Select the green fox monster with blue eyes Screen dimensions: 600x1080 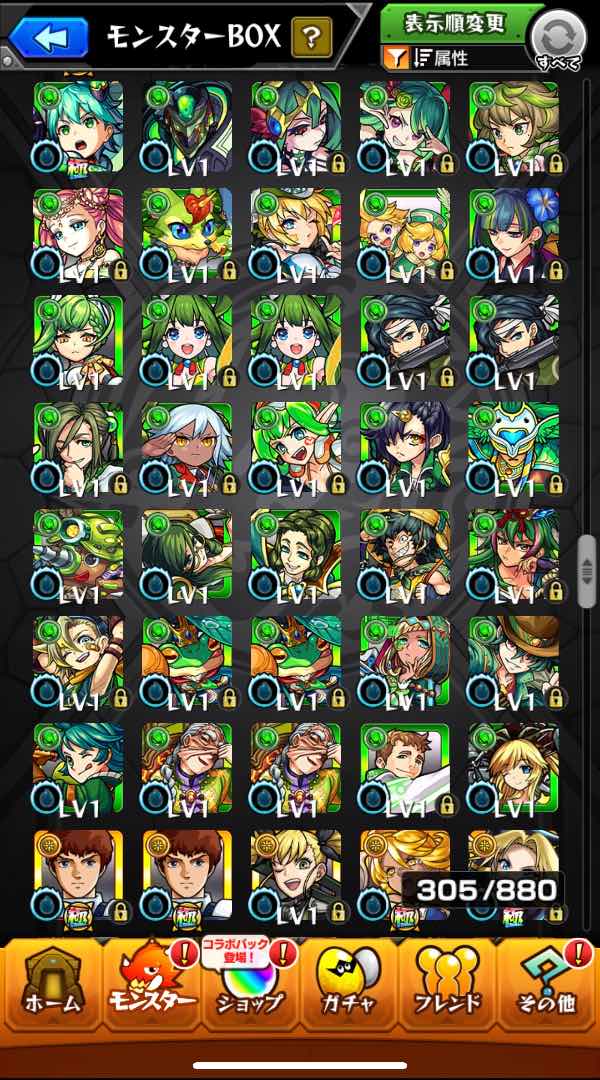pyautogui.click(x=187, y=233)
